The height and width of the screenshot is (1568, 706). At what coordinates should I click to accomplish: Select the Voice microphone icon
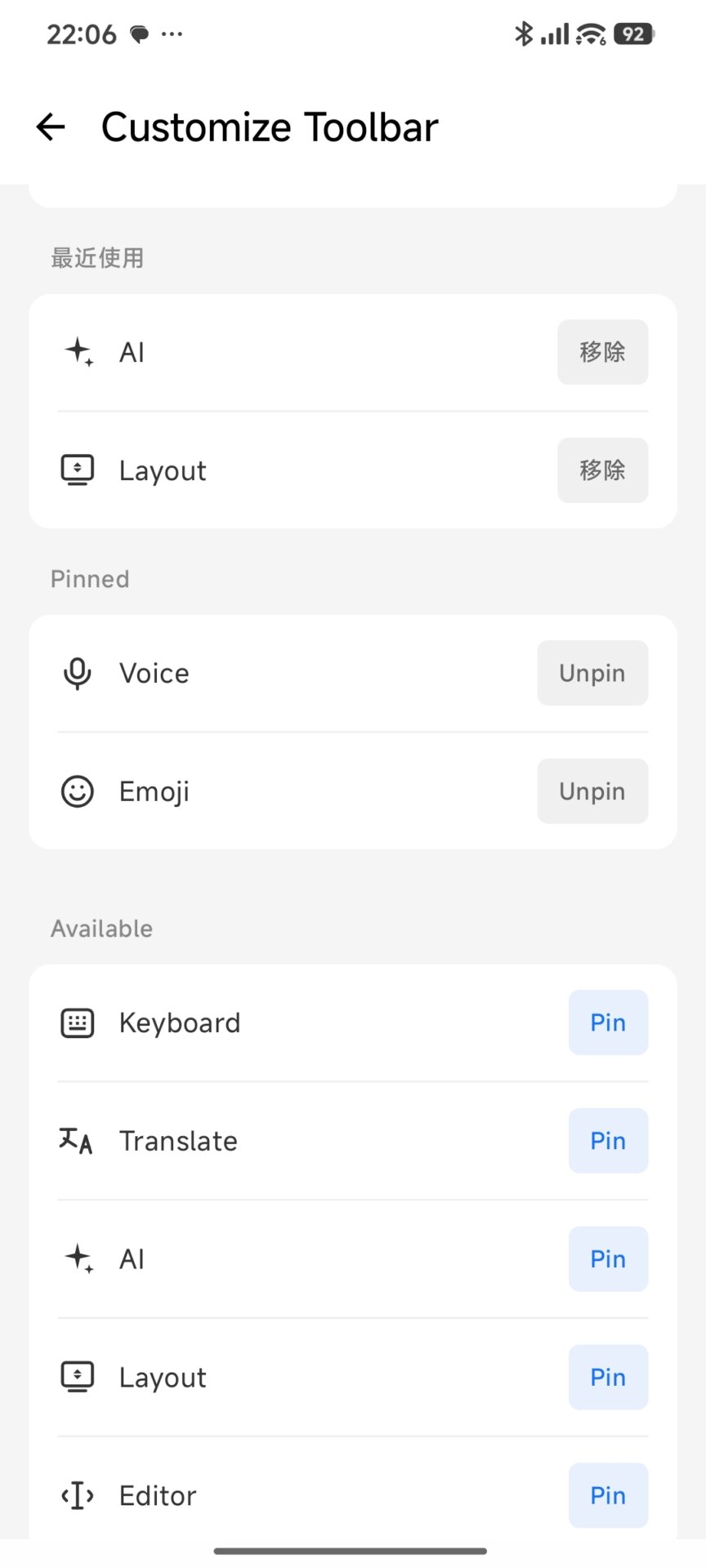[77, 673]
